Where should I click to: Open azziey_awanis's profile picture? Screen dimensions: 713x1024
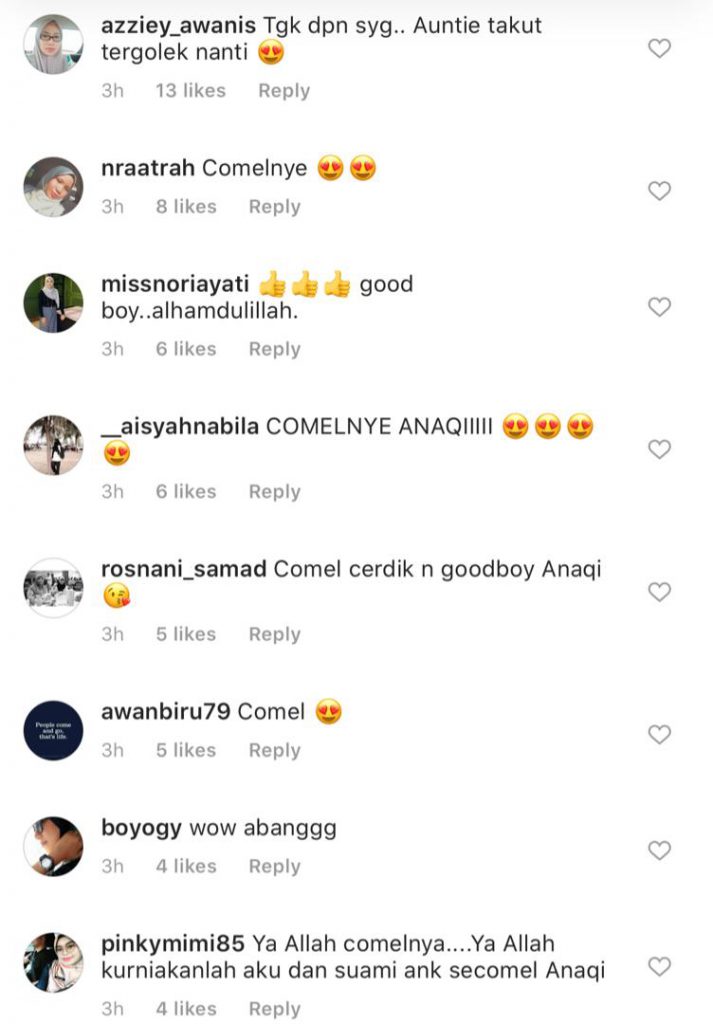(x=53, y=45)
